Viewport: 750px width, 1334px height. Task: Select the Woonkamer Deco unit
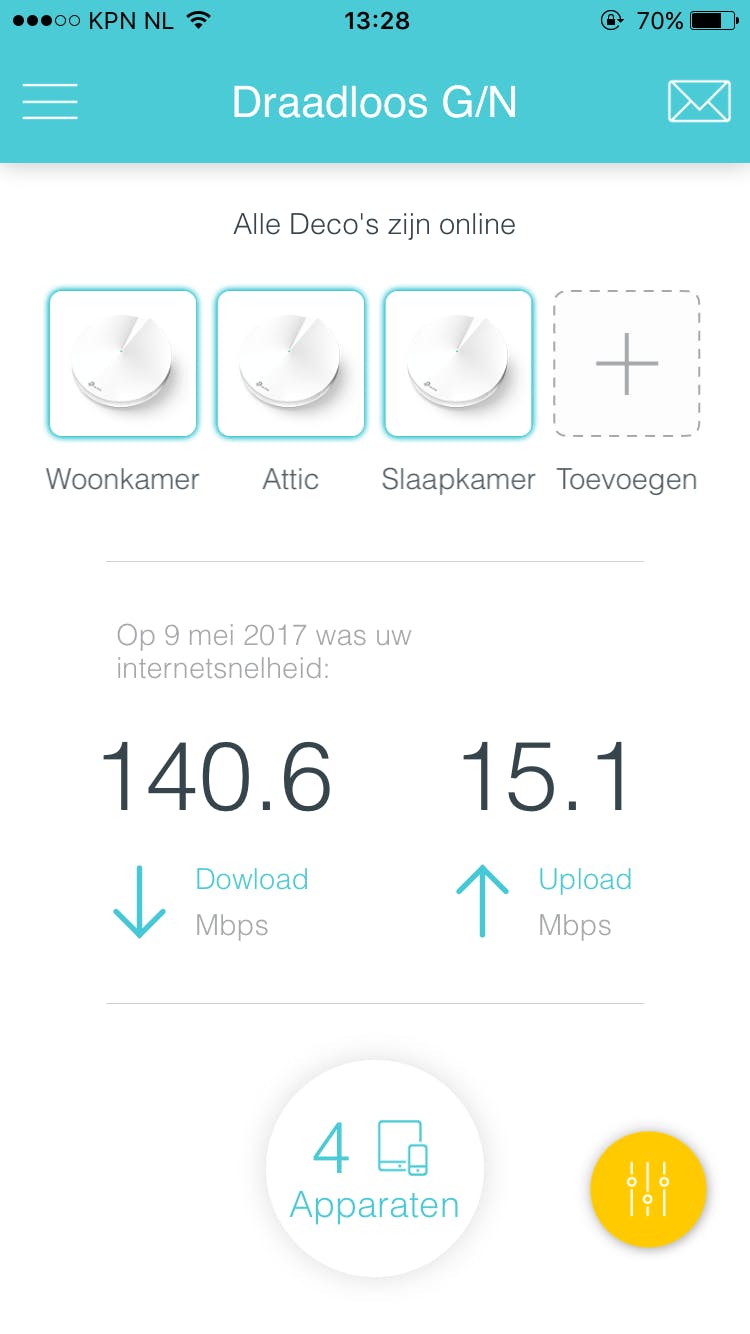click(123, 364)
